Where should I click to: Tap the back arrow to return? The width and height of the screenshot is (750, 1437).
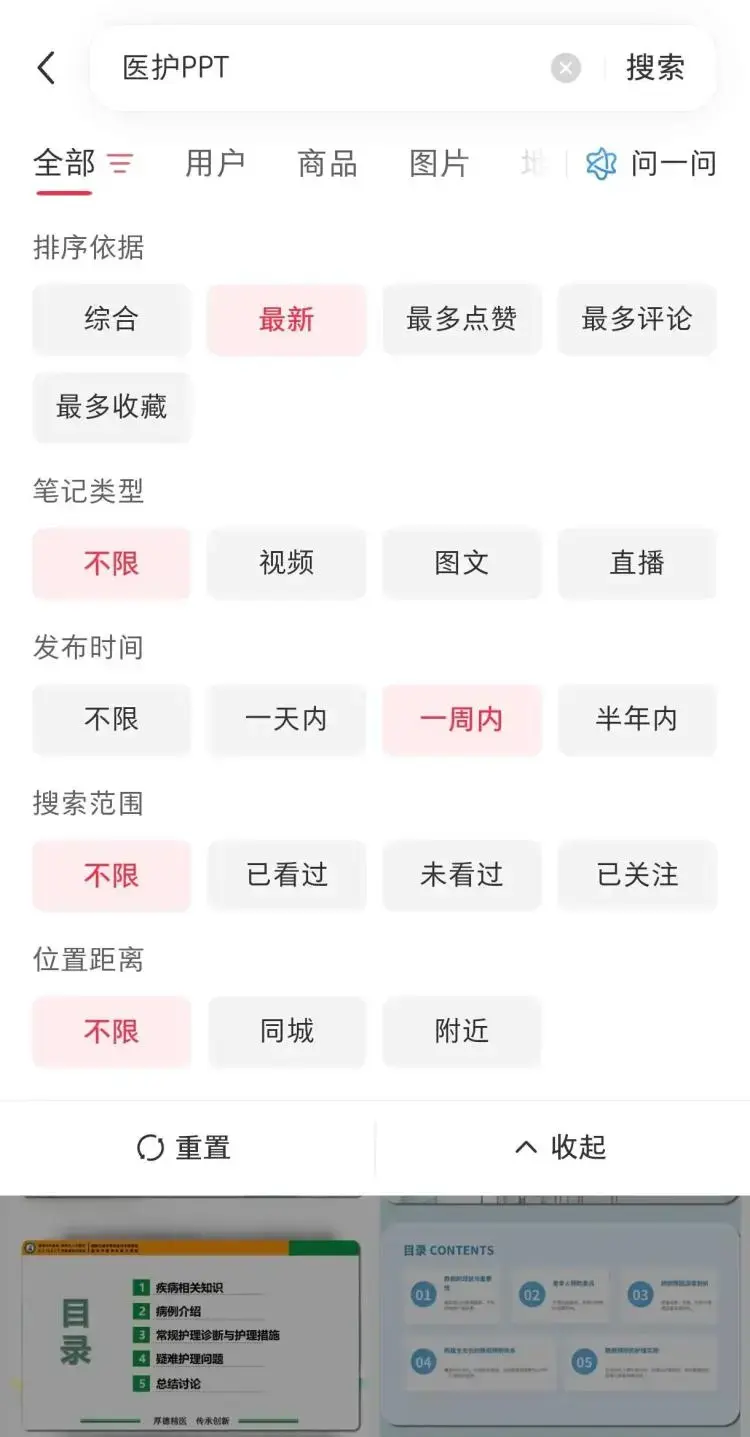(45, 67)
